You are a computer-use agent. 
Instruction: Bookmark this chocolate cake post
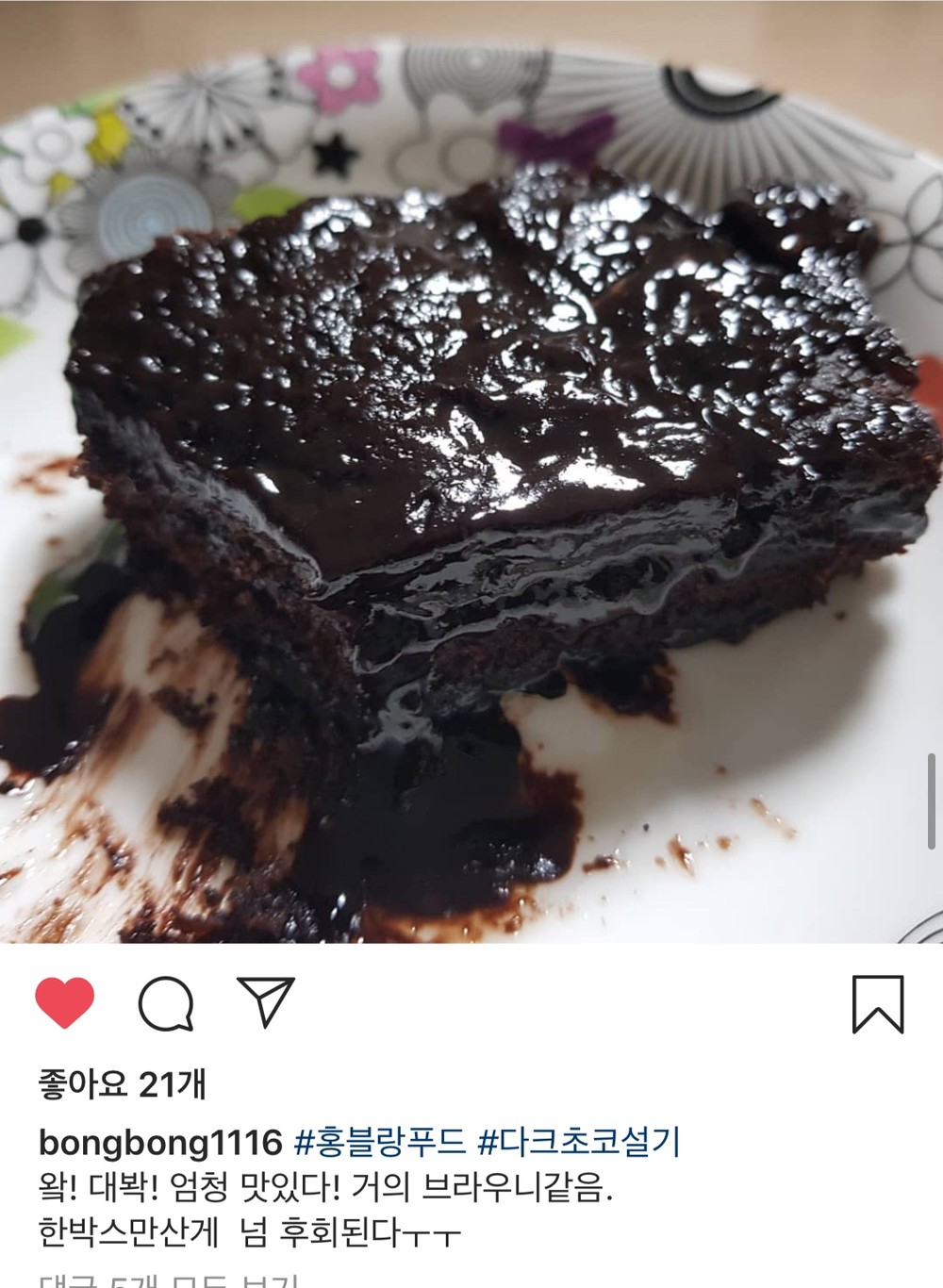click(878, 1004)
